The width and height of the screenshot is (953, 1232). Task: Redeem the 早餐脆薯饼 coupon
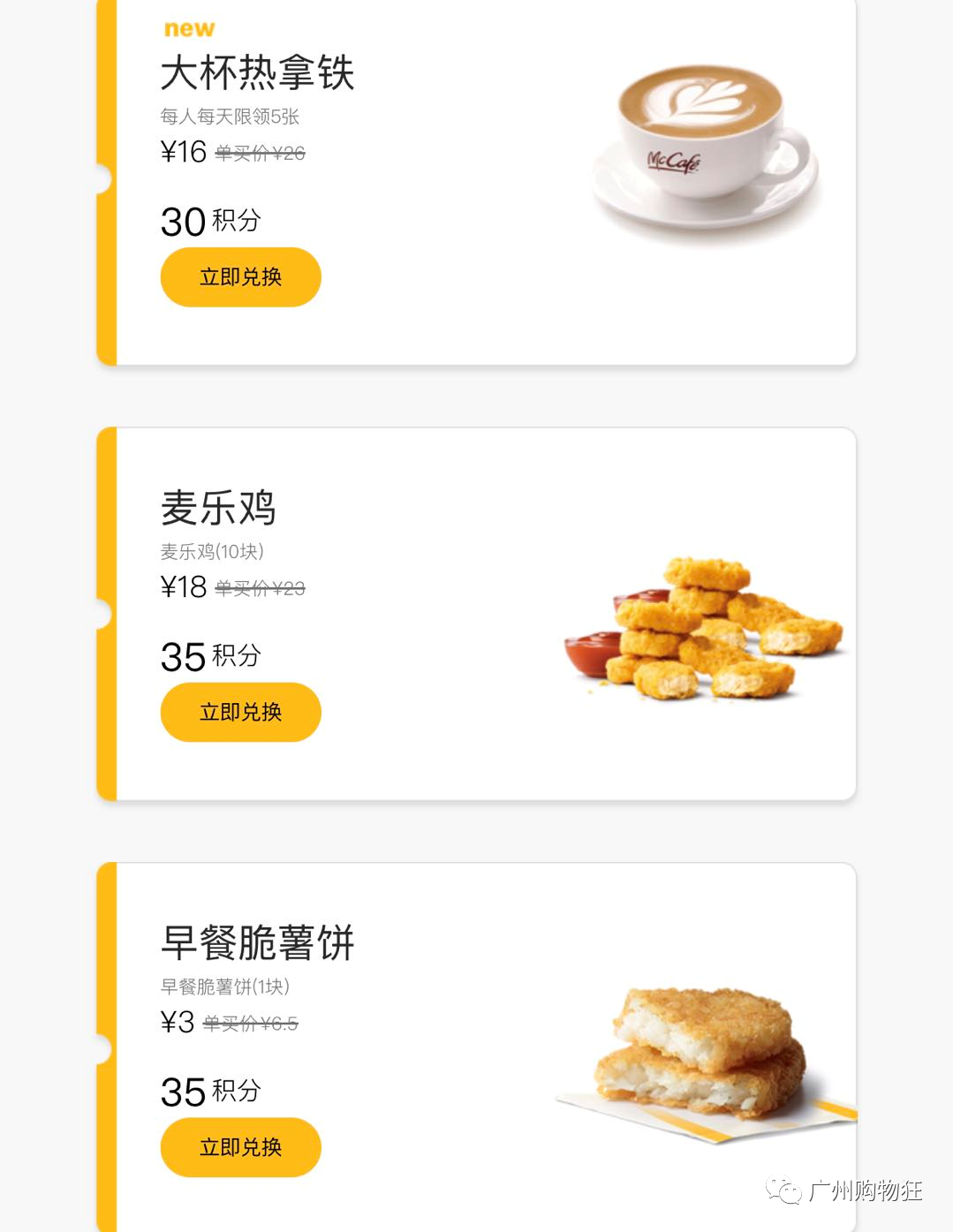240,1147
